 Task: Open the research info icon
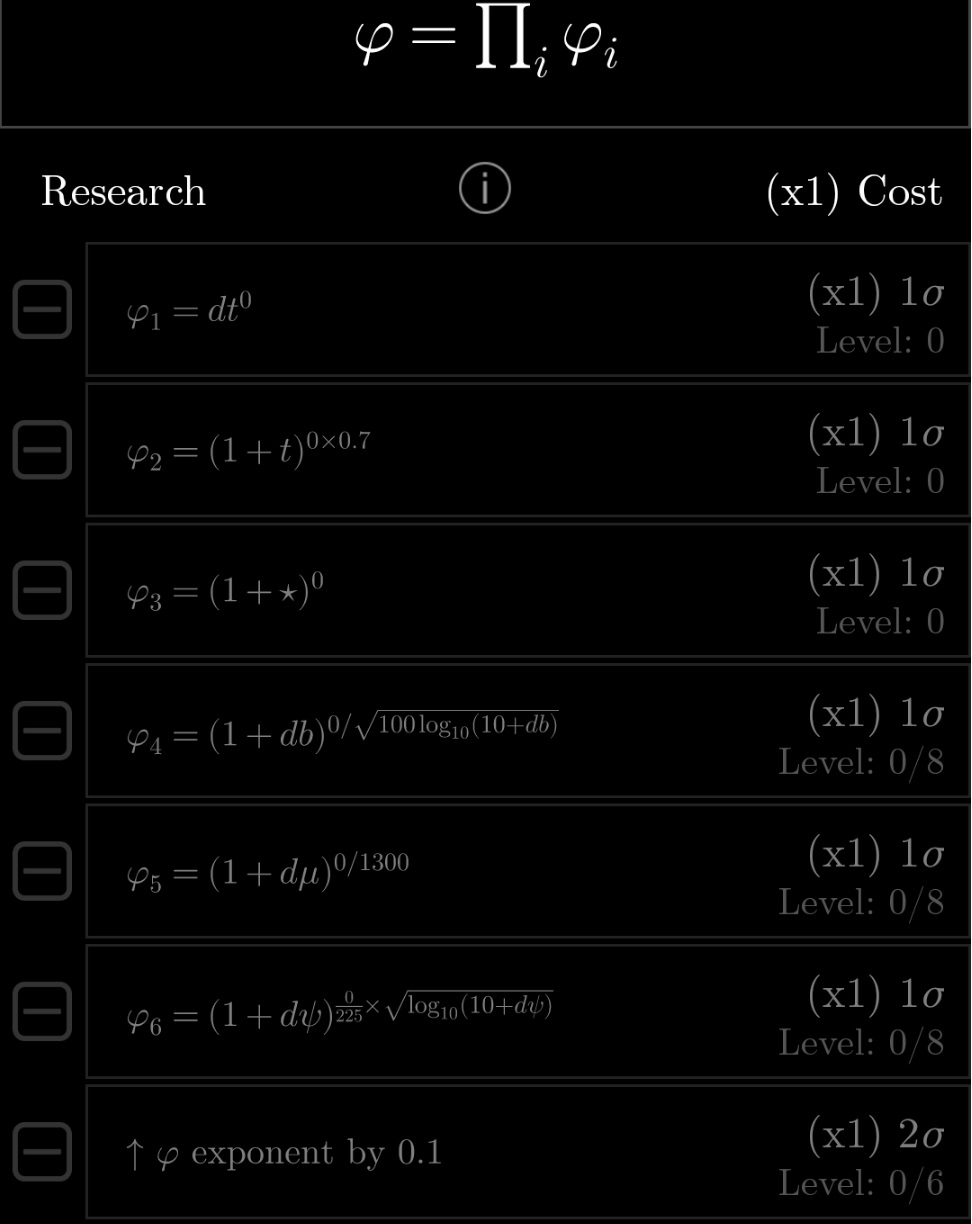(x=485, y=189)
